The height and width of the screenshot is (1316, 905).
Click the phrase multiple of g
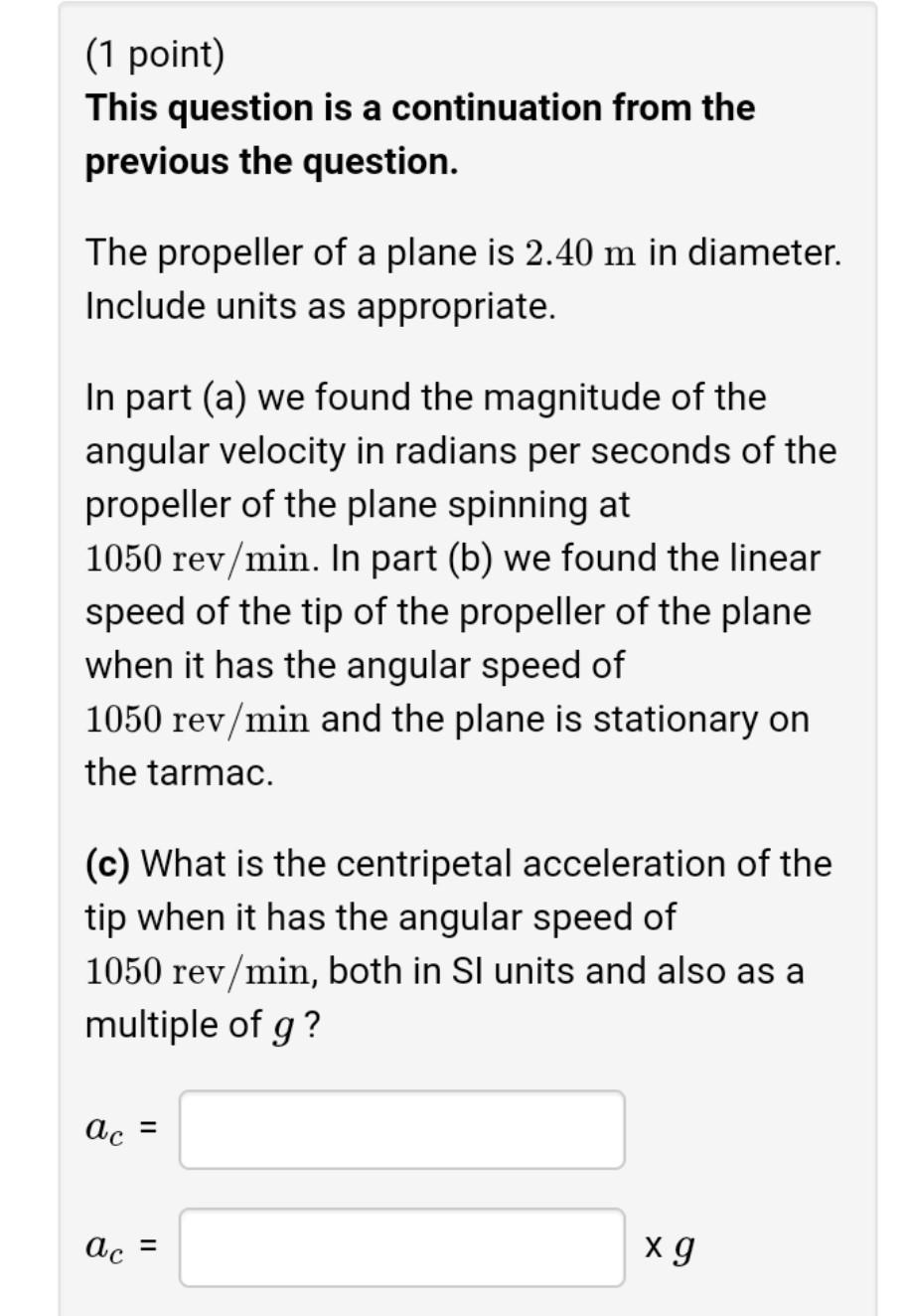tap(183, 1024)
